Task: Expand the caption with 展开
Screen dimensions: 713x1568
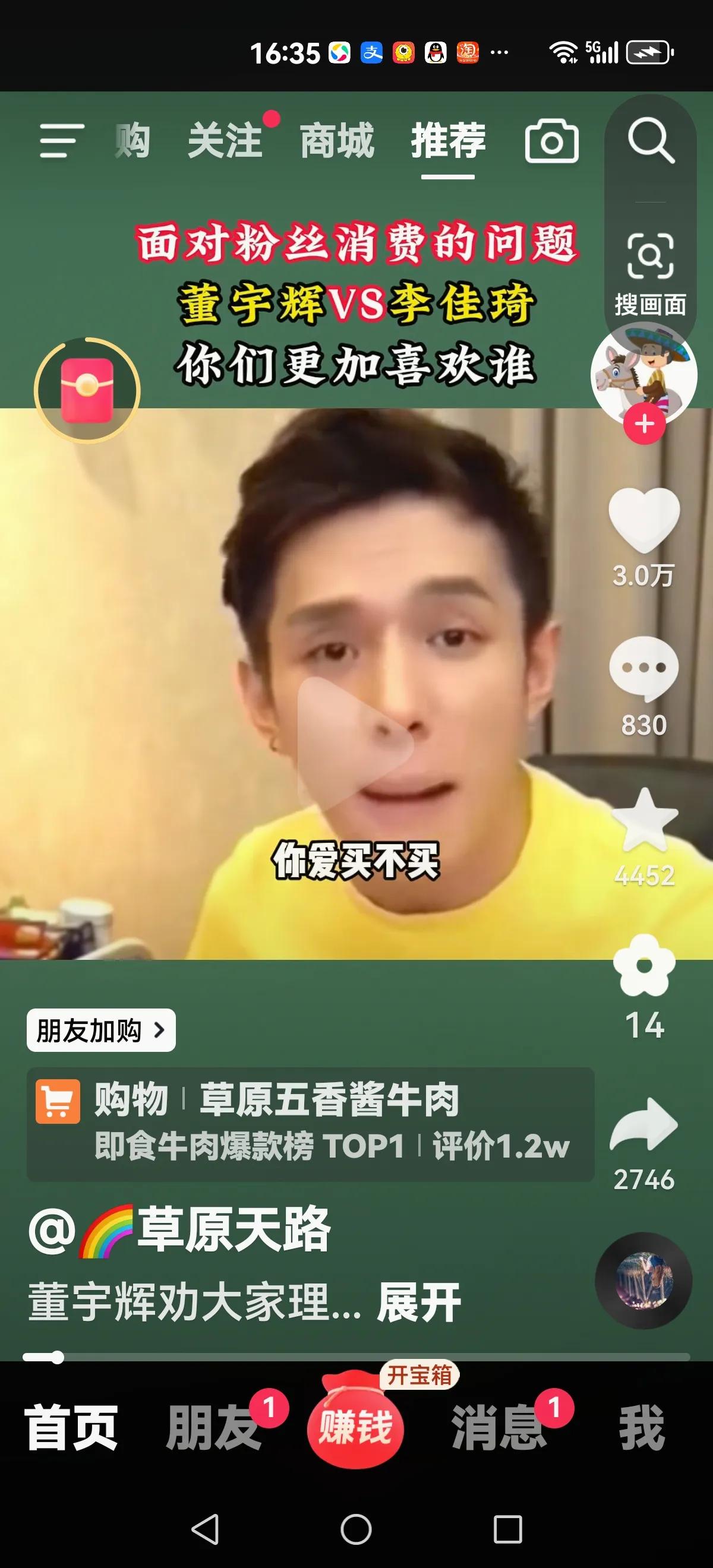Action: coord(419,1303)
